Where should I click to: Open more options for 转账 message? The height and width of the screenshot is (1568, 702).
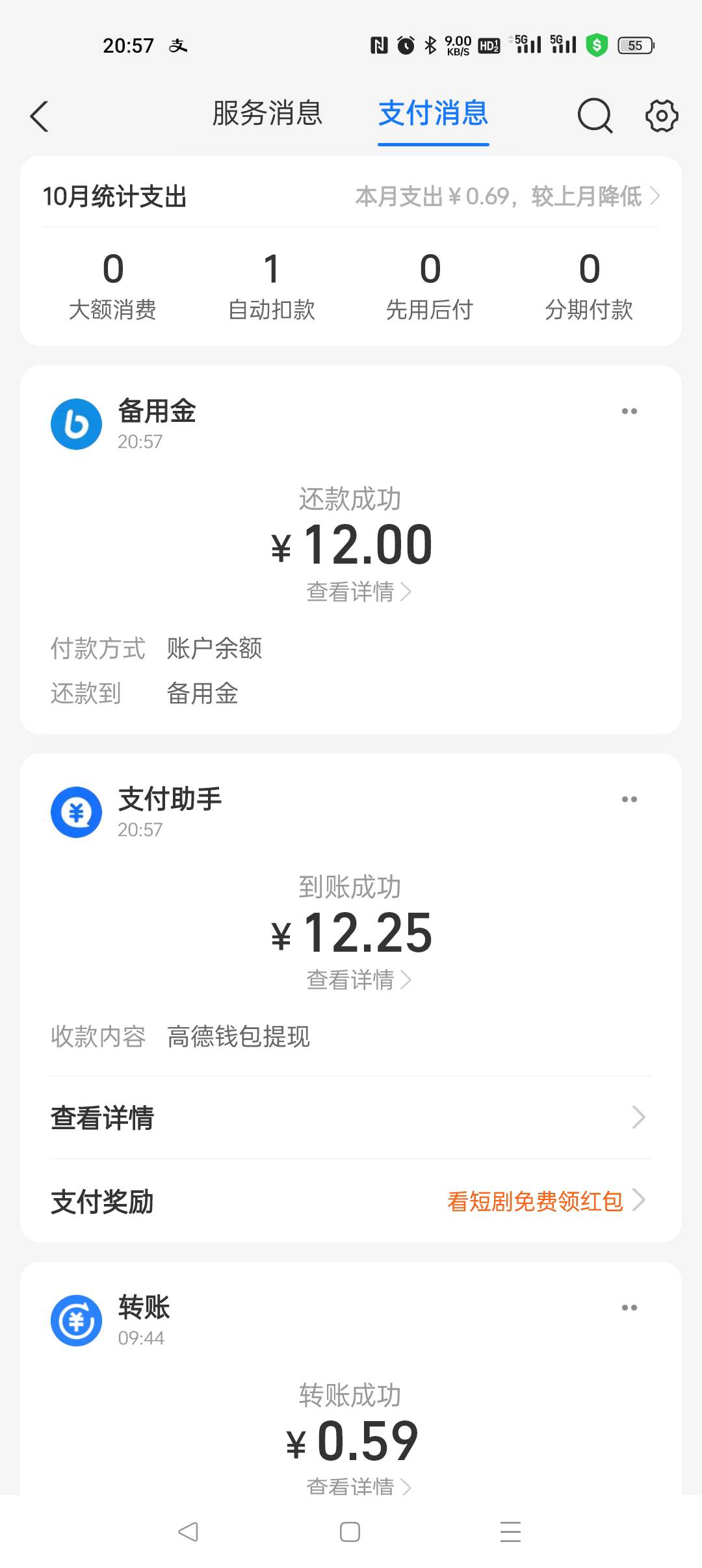tap(629, 1308)
